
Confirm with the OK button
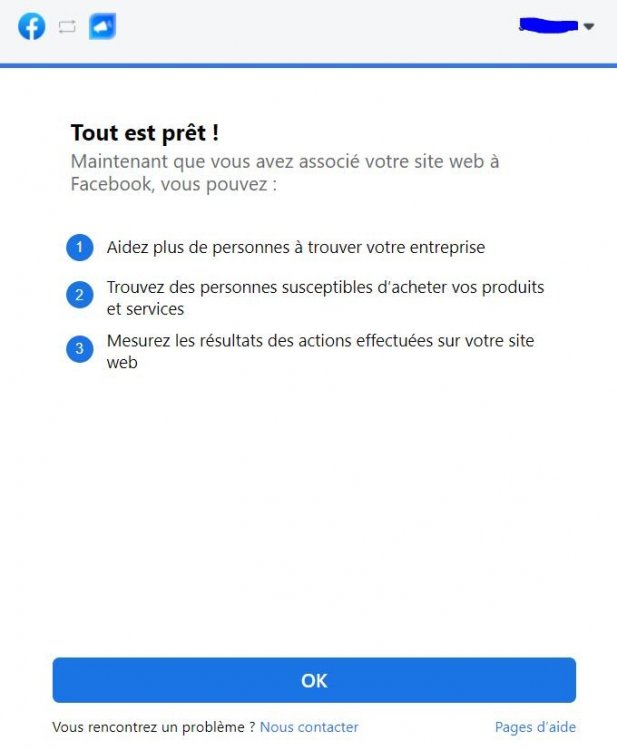(x=314, y=680)
